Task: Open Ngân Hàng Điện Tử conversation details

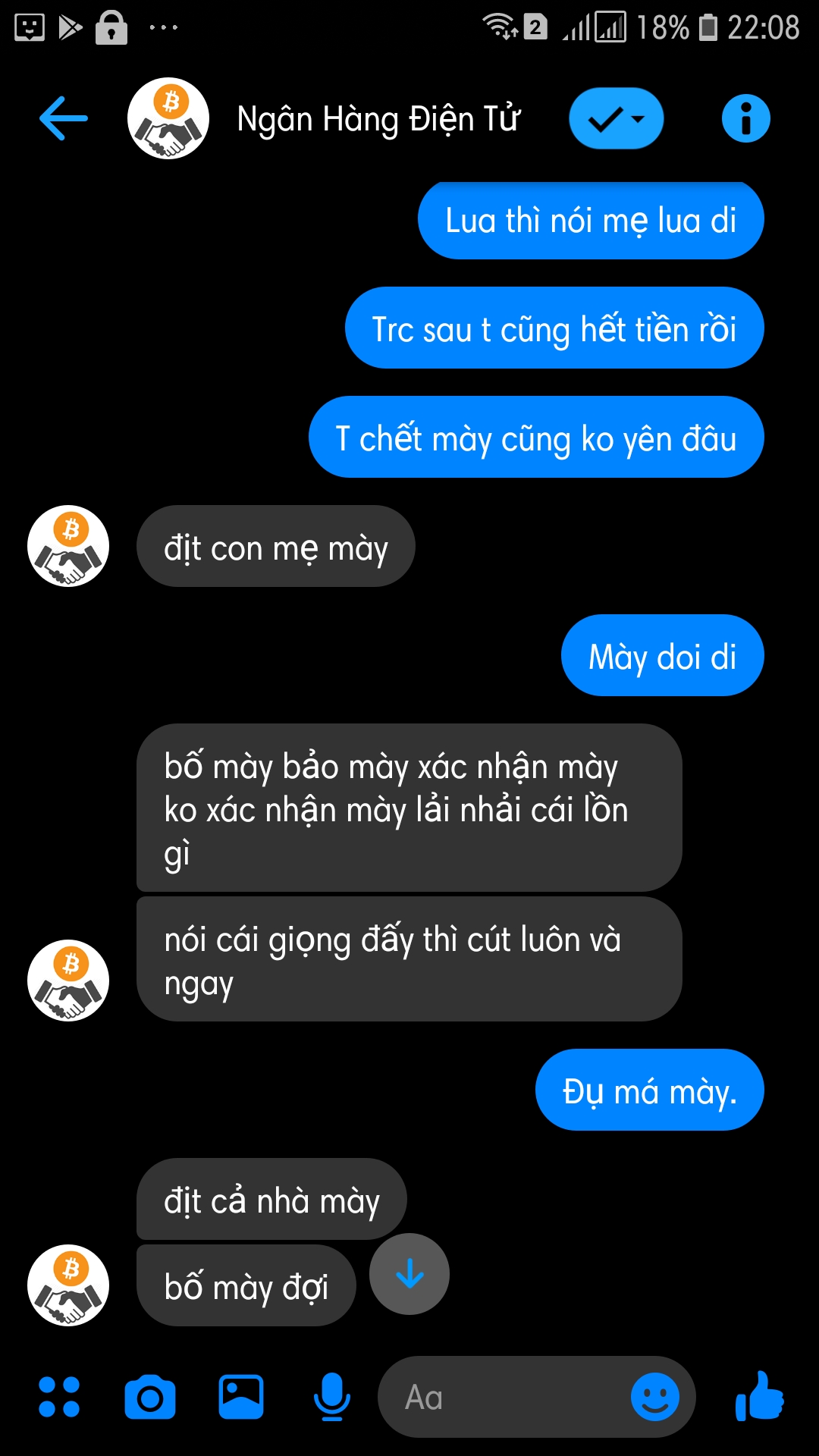Action: pos(378,119)
